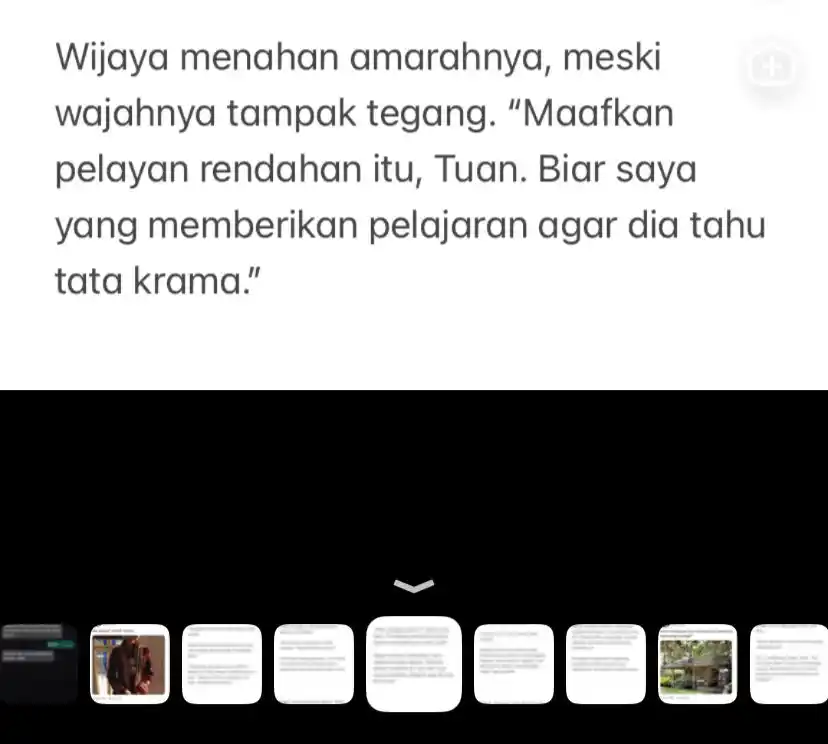Select the enlarged, currently highlighted thumbnail
Screen dimensions: 828x744
(x=414, y=663)
